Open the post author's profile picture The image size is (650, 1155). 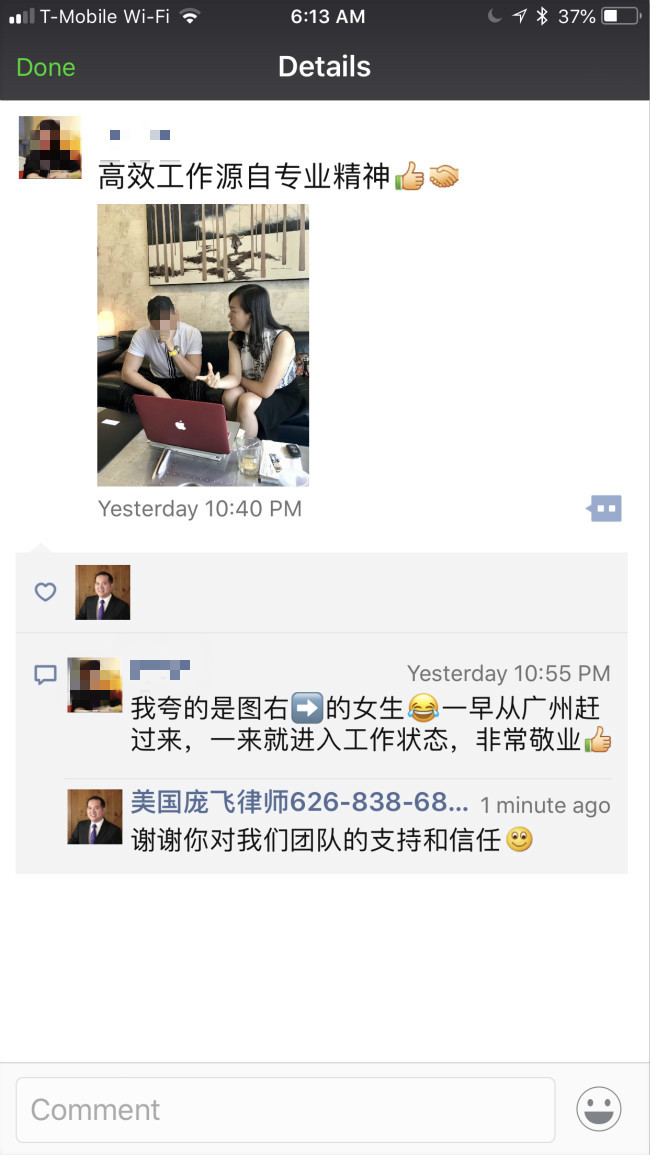click(50, 148)
